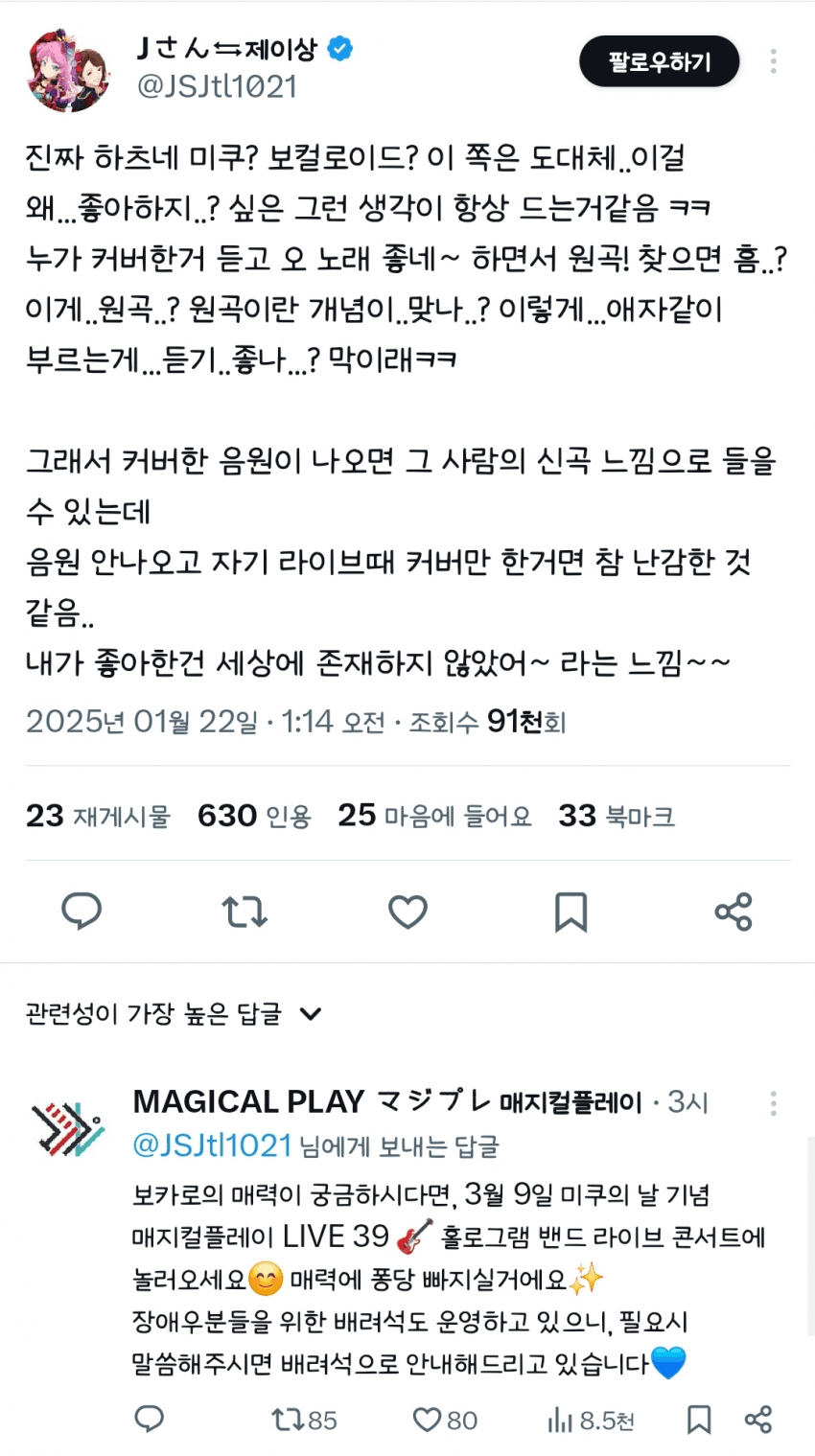Bookmark J's main post
815x1456 pixels.
coord(570,912)
